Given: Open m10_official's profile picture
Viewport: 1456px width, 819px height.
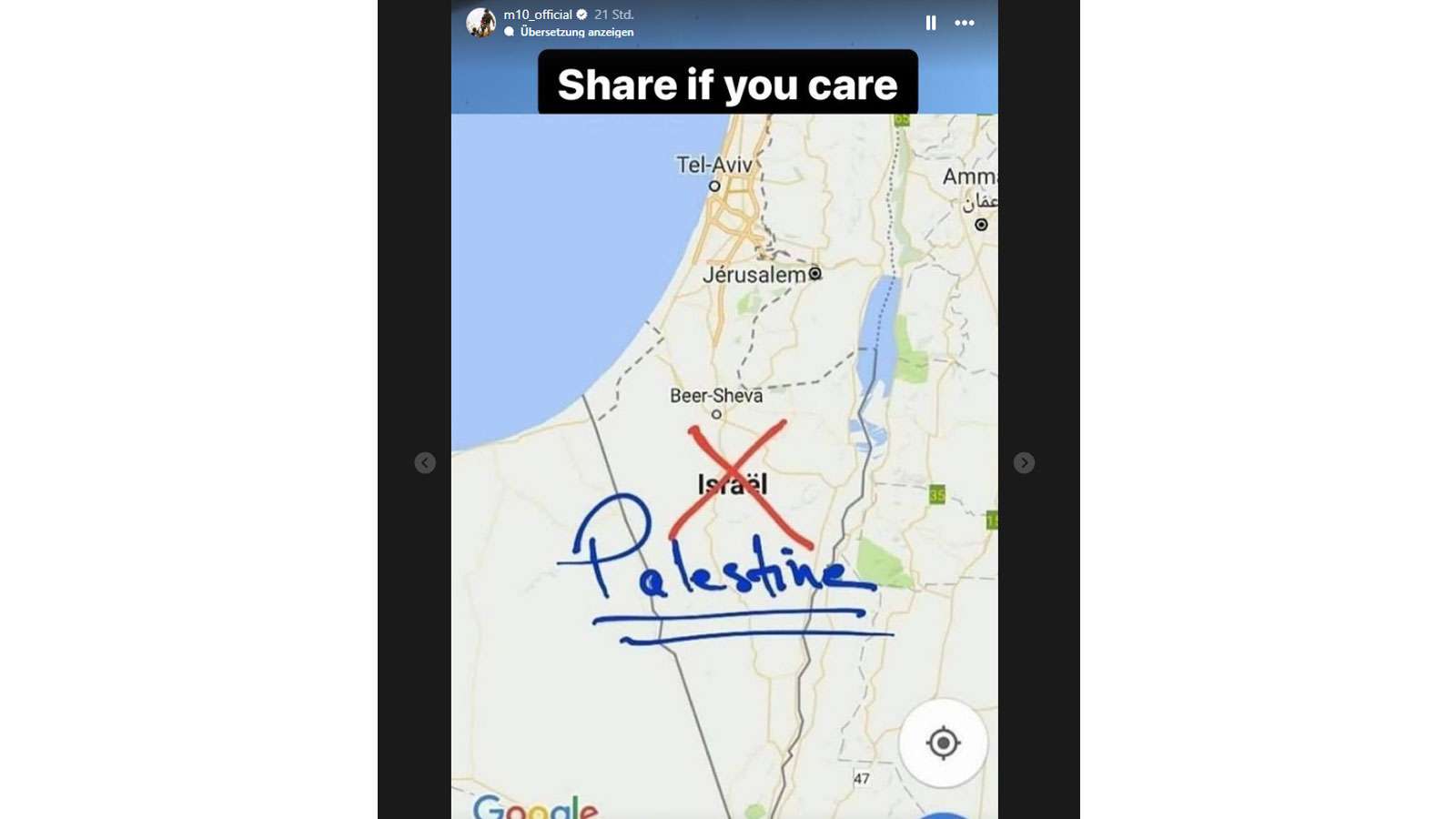Looking at the screenshot, I should (x=480, y=22).
